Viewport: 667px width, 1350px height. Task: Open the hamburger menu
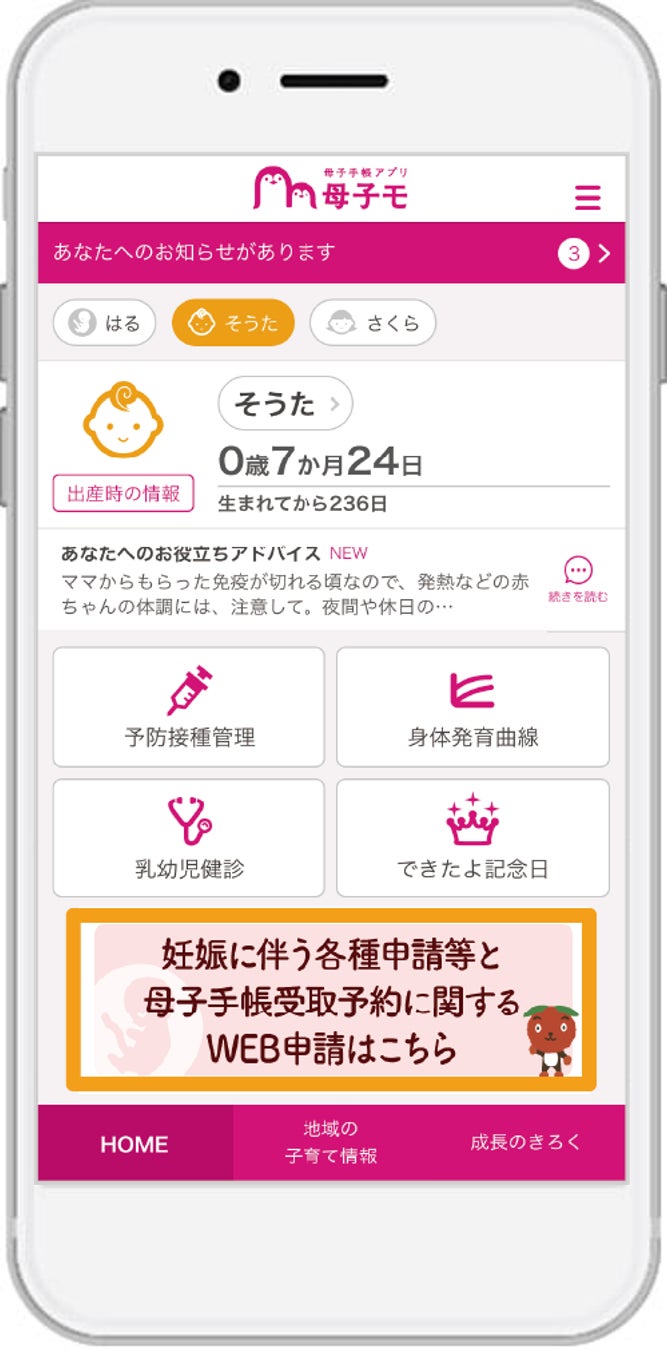point(588,197)
